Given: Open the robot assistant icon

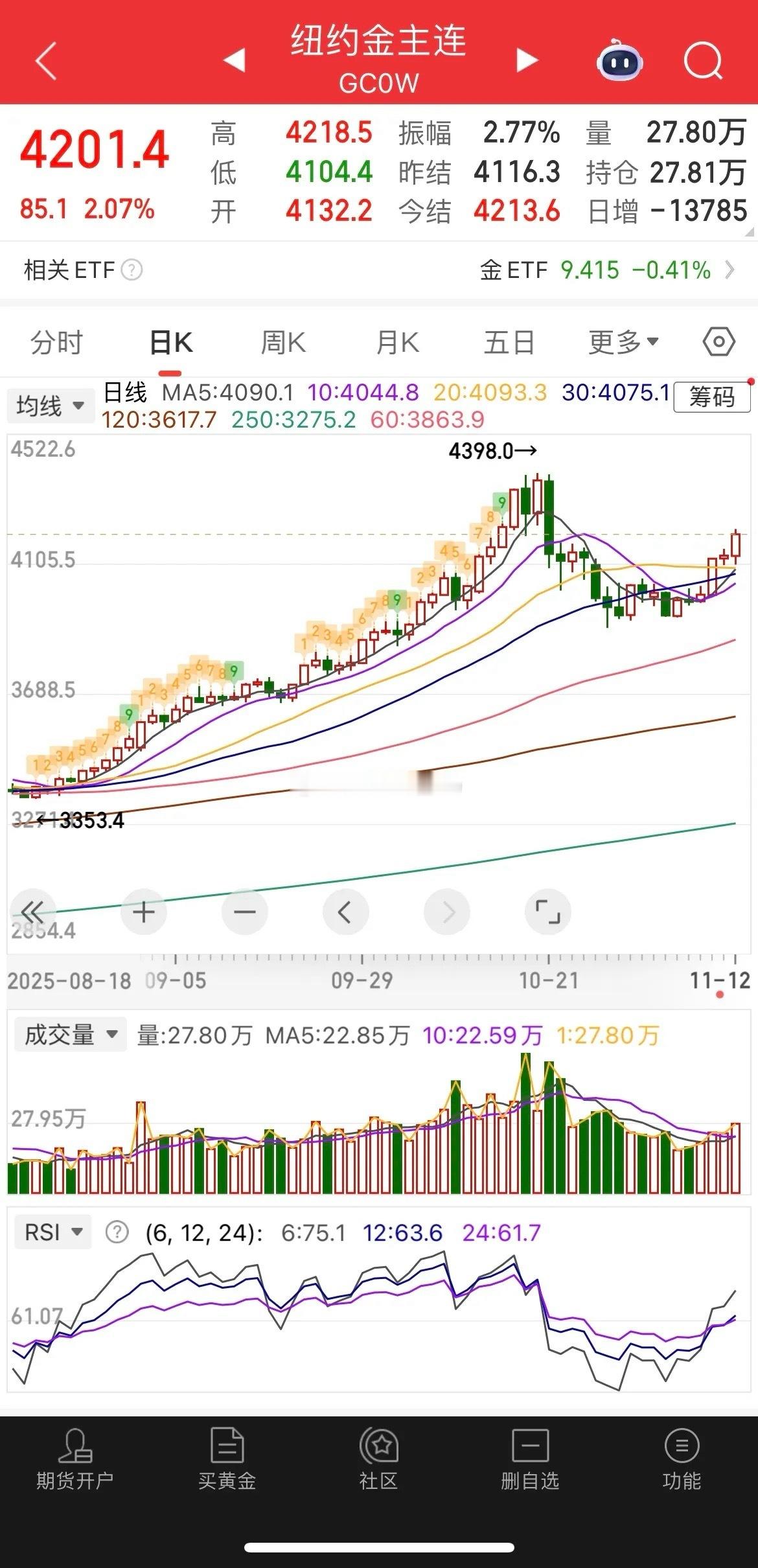Looking at the screenshot, I should coord(619,61).
